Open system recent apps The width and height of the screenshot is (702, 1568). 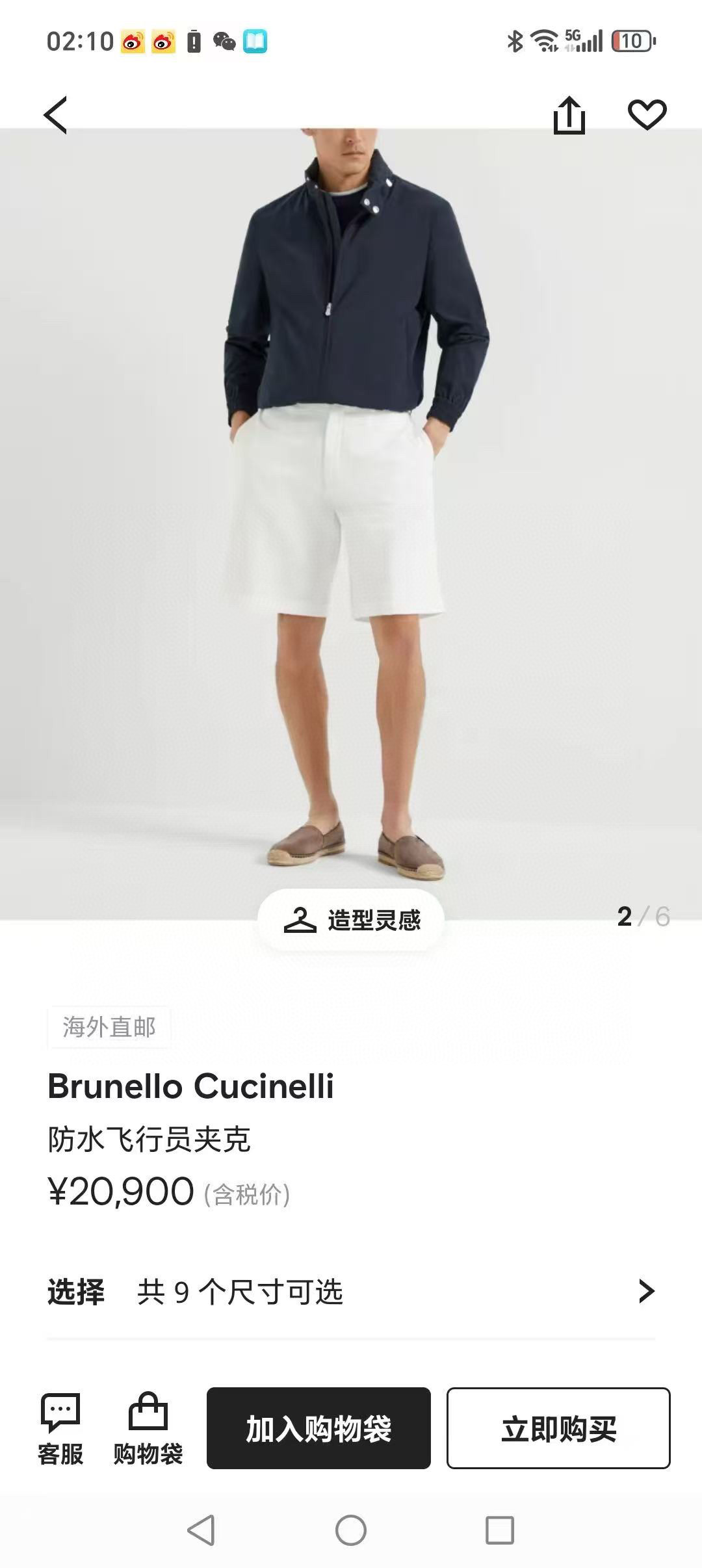(x=500, y=1530)
